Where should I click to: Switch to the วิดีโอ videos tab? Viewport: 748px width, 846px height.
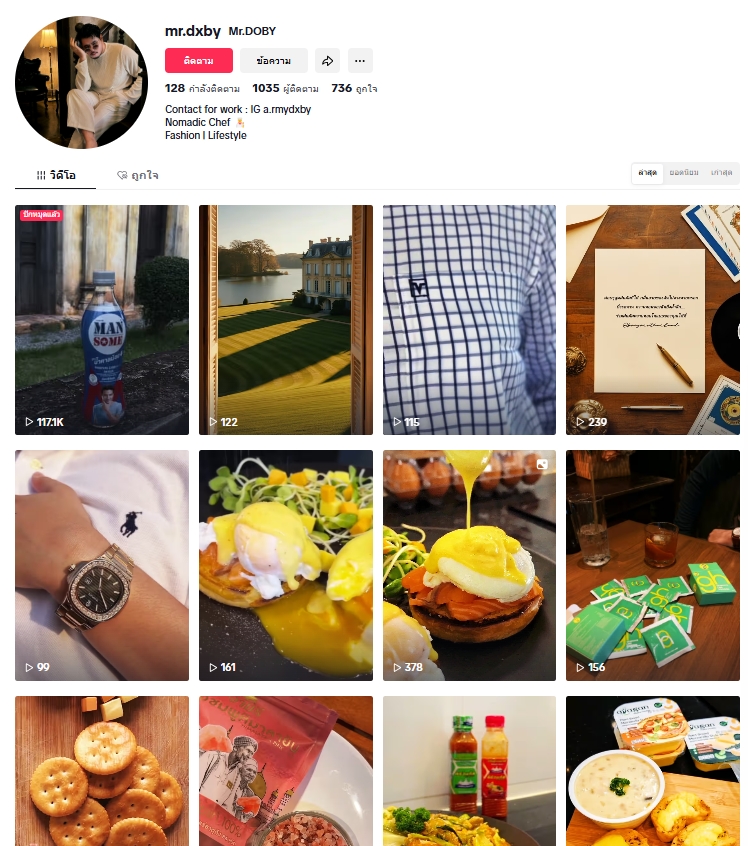pos(56,175)
